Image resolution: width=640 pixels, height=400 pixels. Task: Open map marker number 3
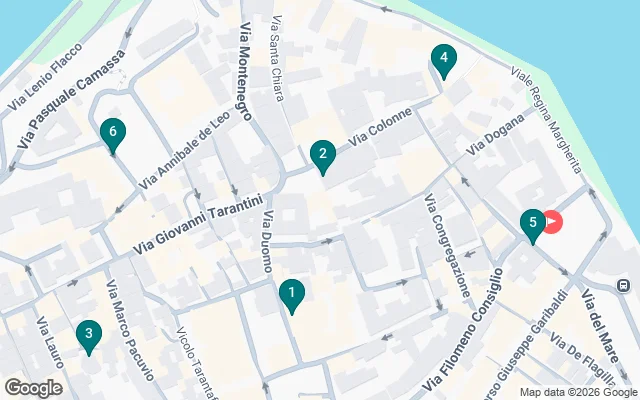click(89, 335)
